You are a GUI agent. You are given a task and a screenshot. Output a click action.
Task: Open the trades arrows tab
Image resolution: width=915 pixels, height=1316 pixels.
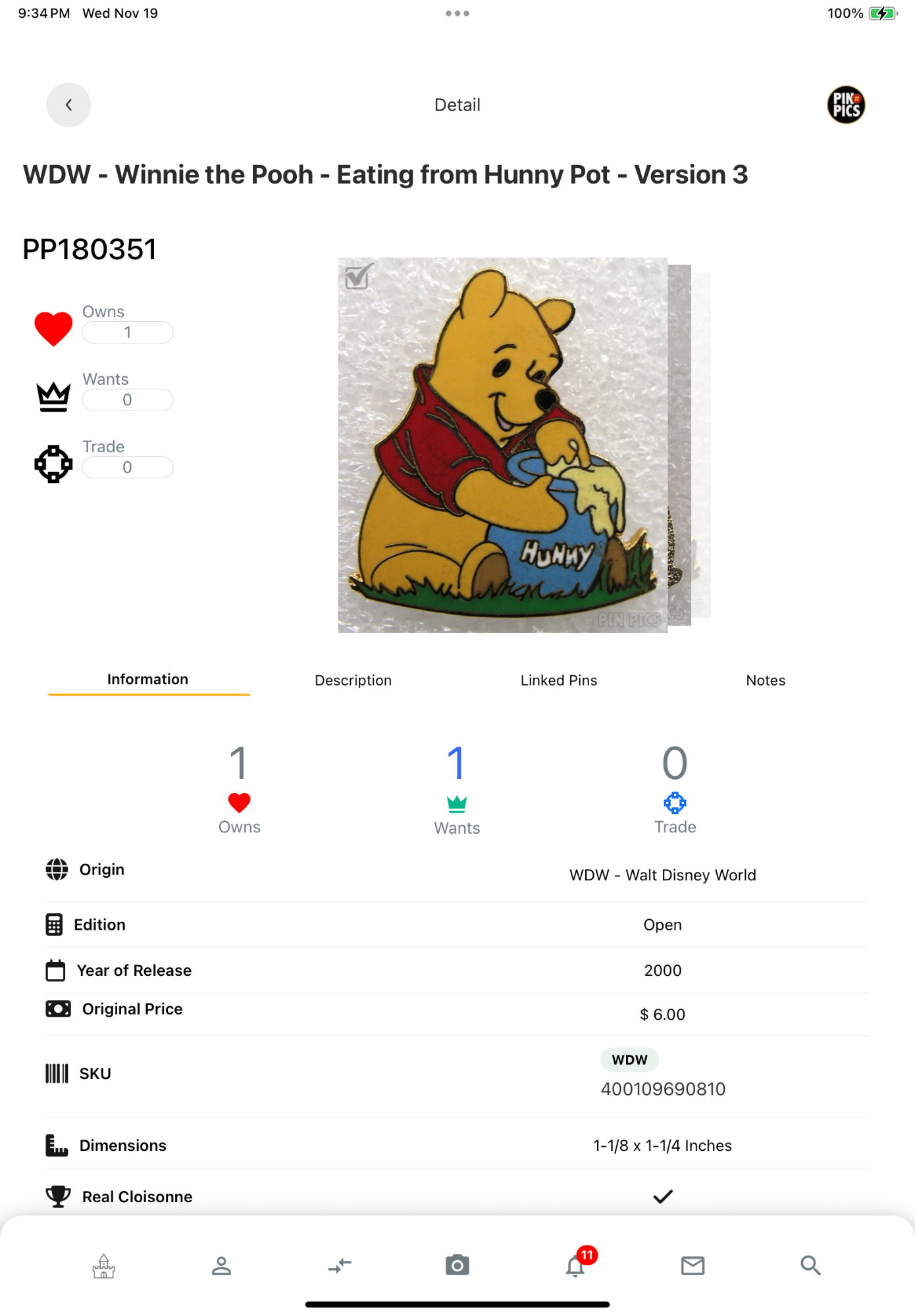[x=340, y=1265]
